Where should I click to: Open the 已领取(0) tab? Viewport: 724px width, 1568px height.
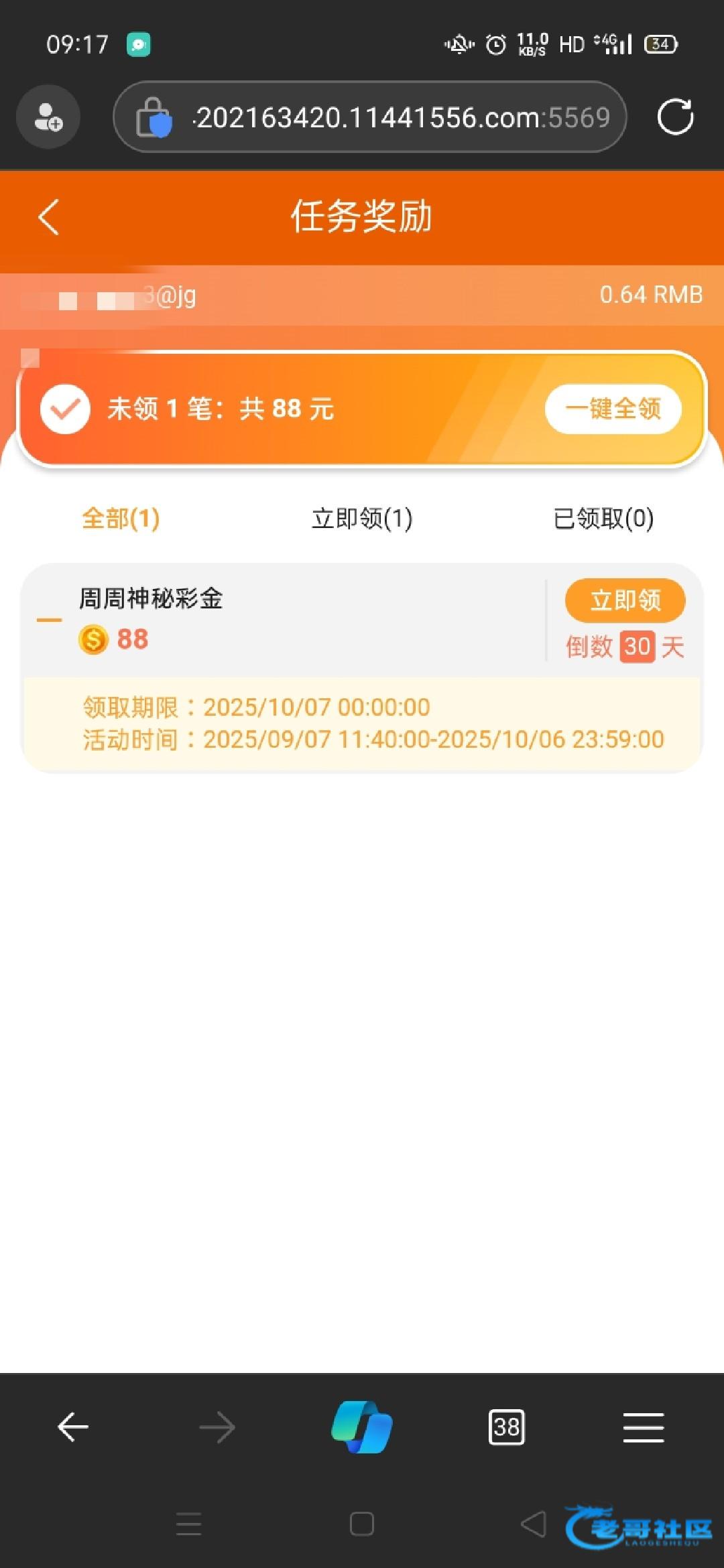(603, 518)
